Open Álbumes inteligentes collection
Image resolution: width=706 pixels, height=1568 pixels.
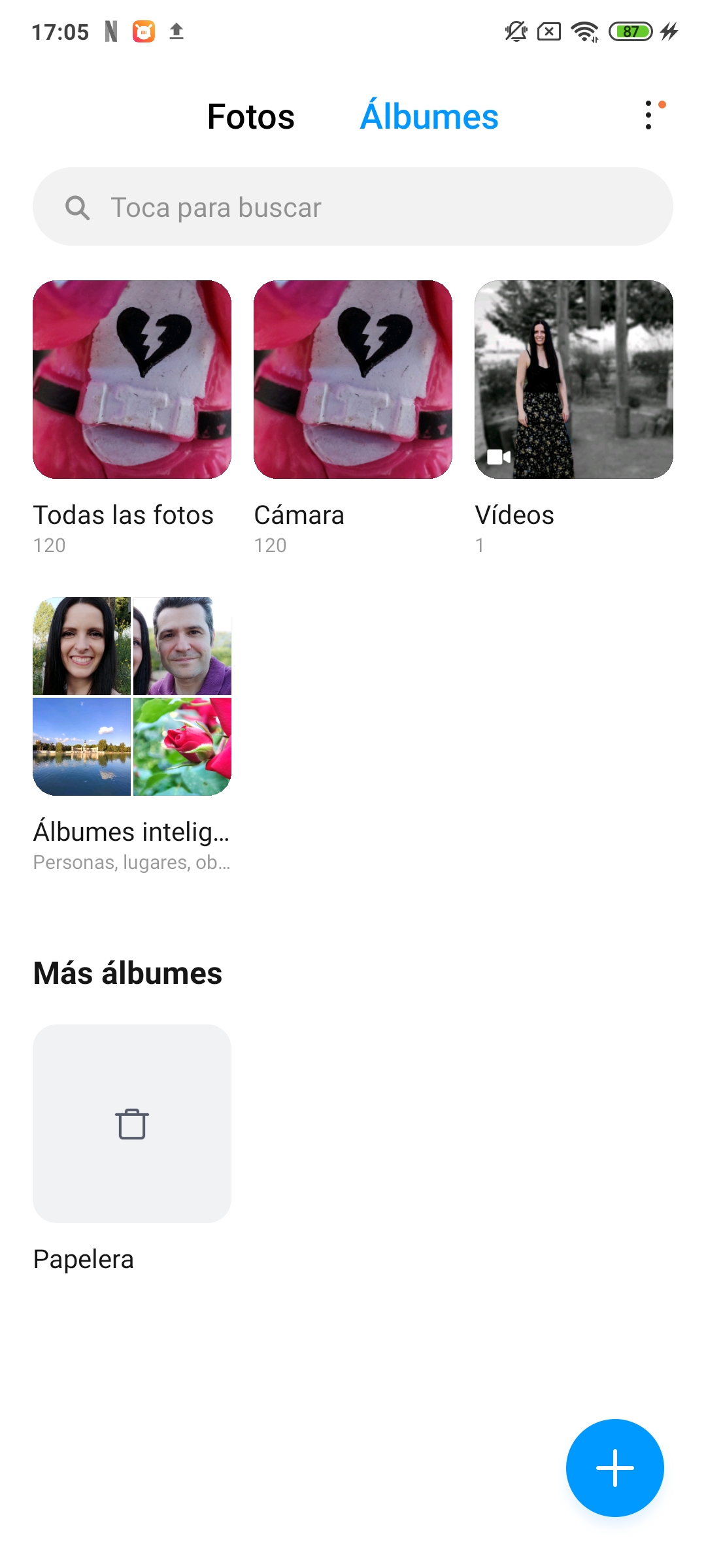pos(132,696)
